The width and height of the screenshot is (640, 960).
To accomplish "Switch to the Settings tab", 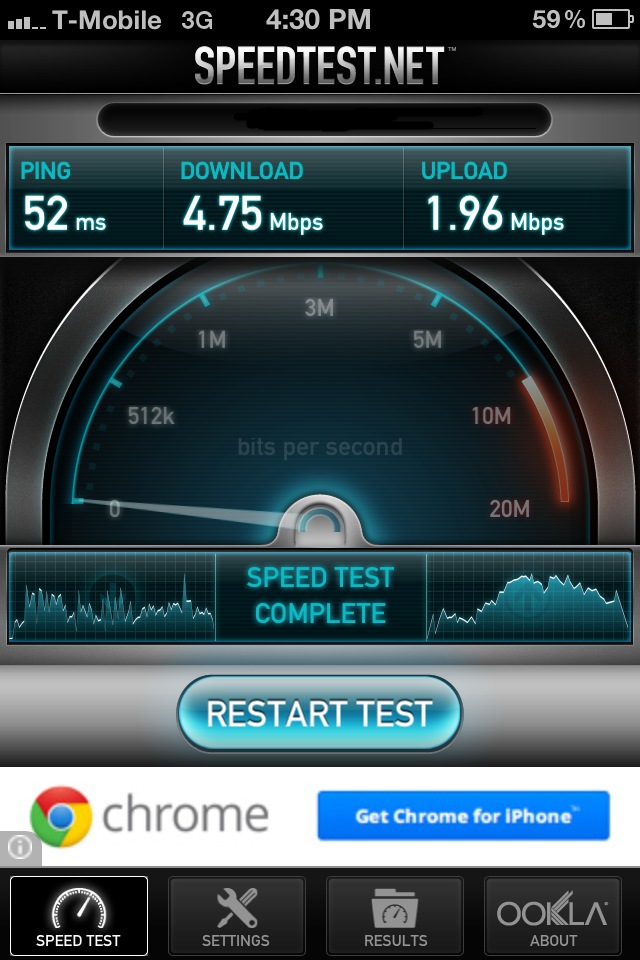I will point(236,916).
